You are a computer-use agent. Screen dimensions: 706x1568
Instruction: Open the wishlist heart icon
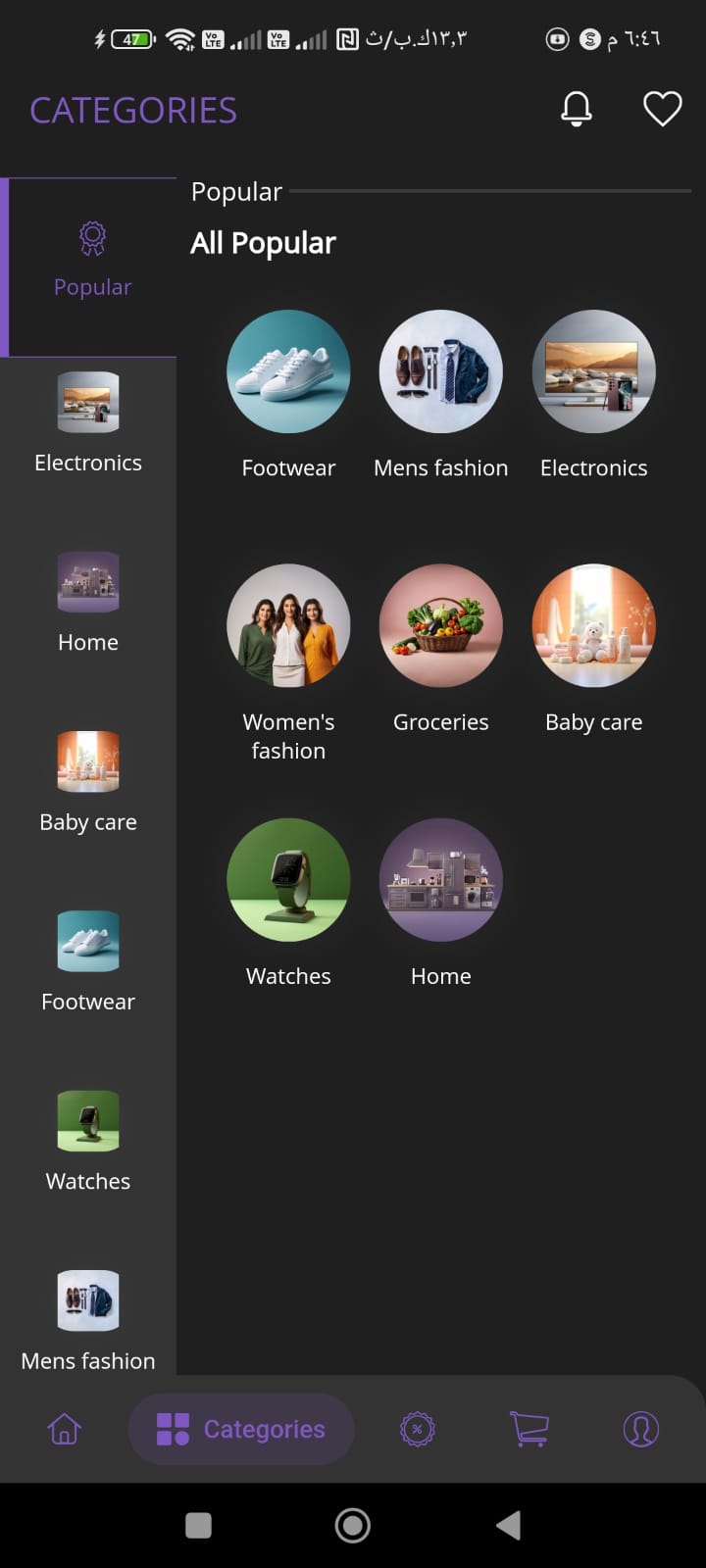(x=662, y=109)
